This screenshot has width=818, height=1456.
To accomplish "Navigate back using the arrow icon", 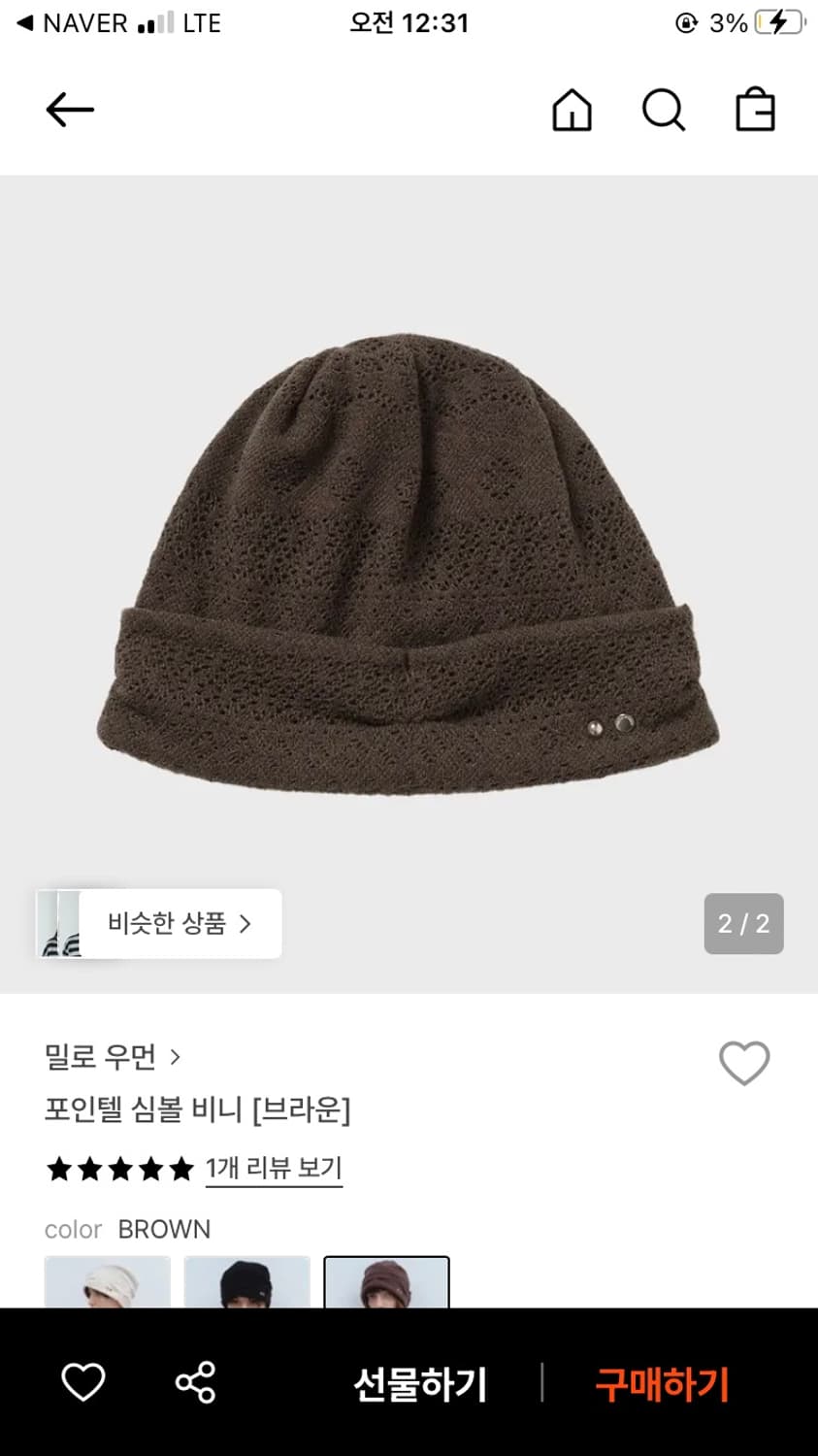I will click(69, 110).
